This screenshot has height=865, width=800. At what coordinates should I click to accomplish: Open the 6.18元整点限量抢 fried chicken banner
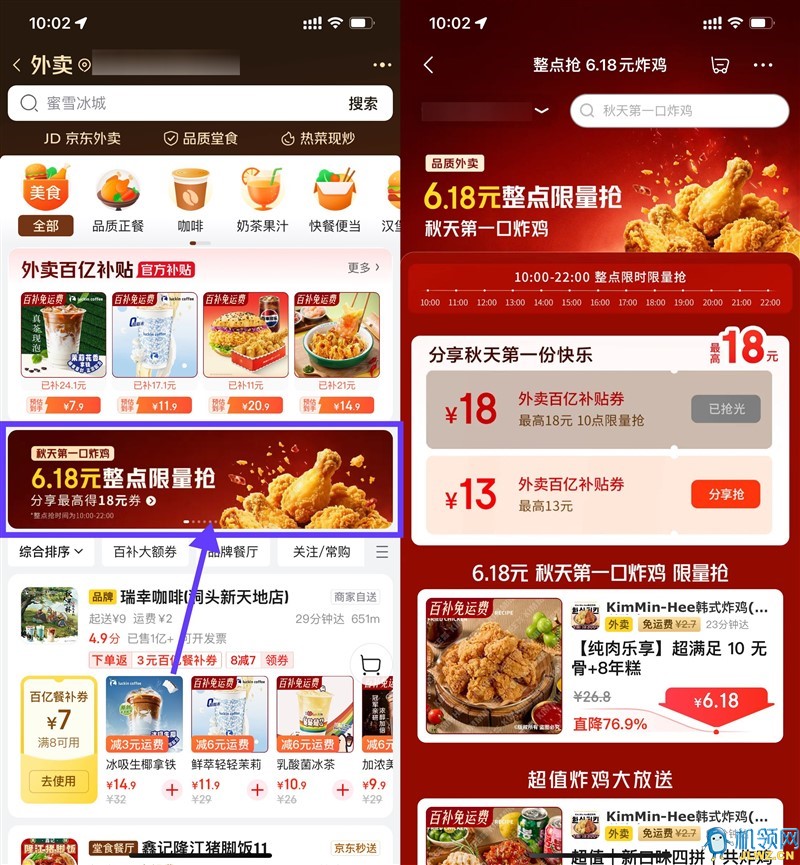200,480
